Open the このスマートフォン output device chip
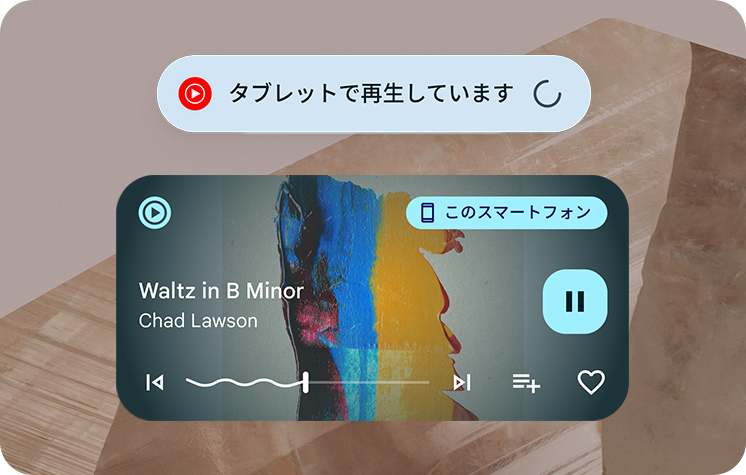The width and height of the screenshot is (746, 475). 506,212
